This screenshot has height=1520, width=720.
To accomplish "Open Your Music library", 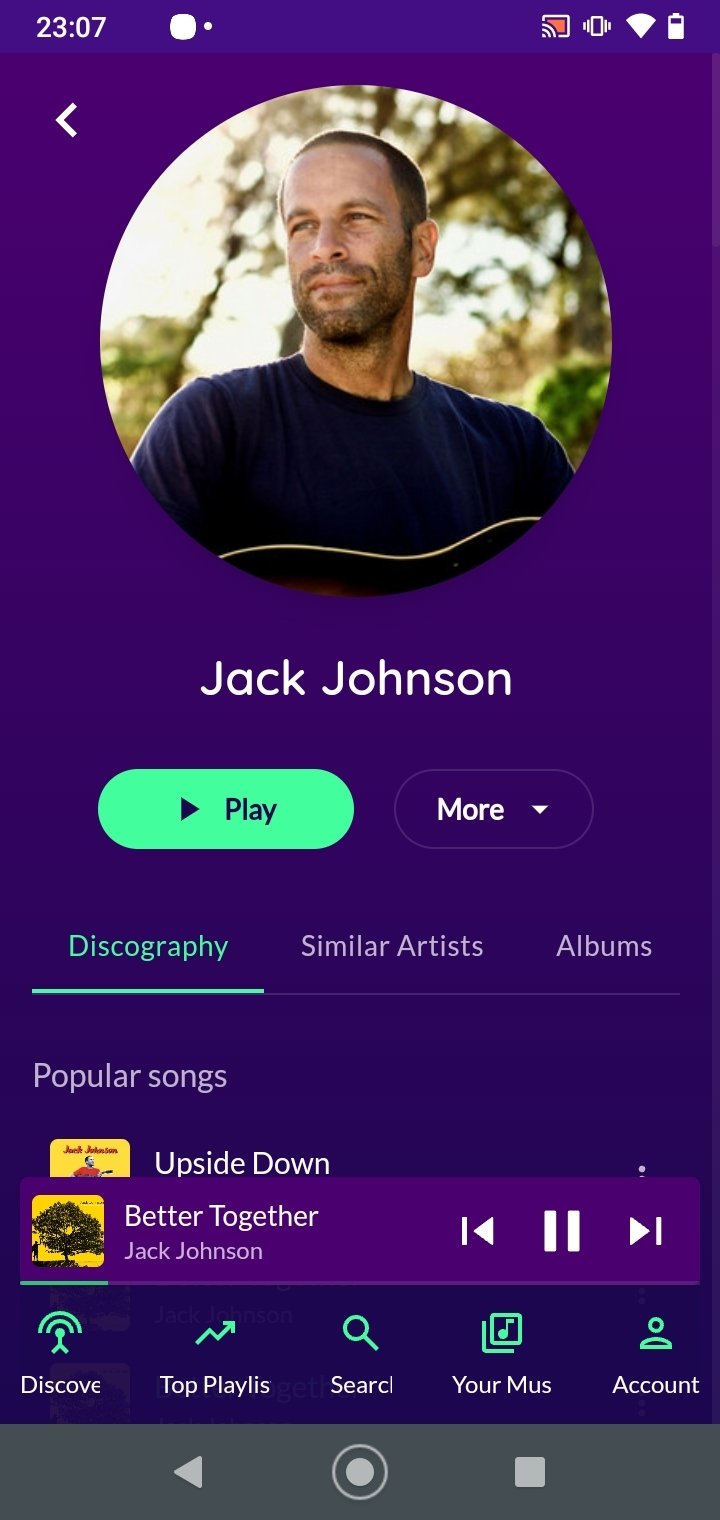I will pos(502,1355).
